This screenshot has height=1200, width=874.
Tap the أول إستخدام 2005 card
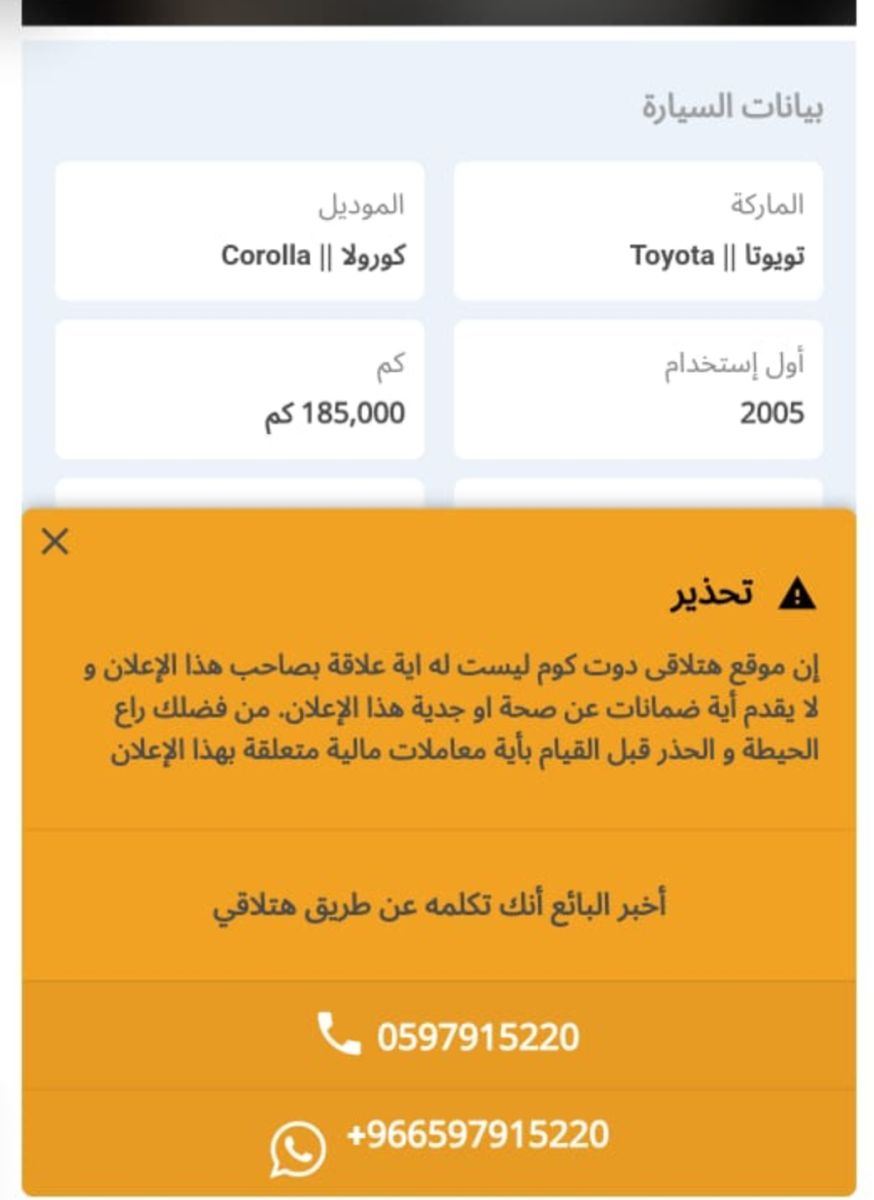[640, 386]
